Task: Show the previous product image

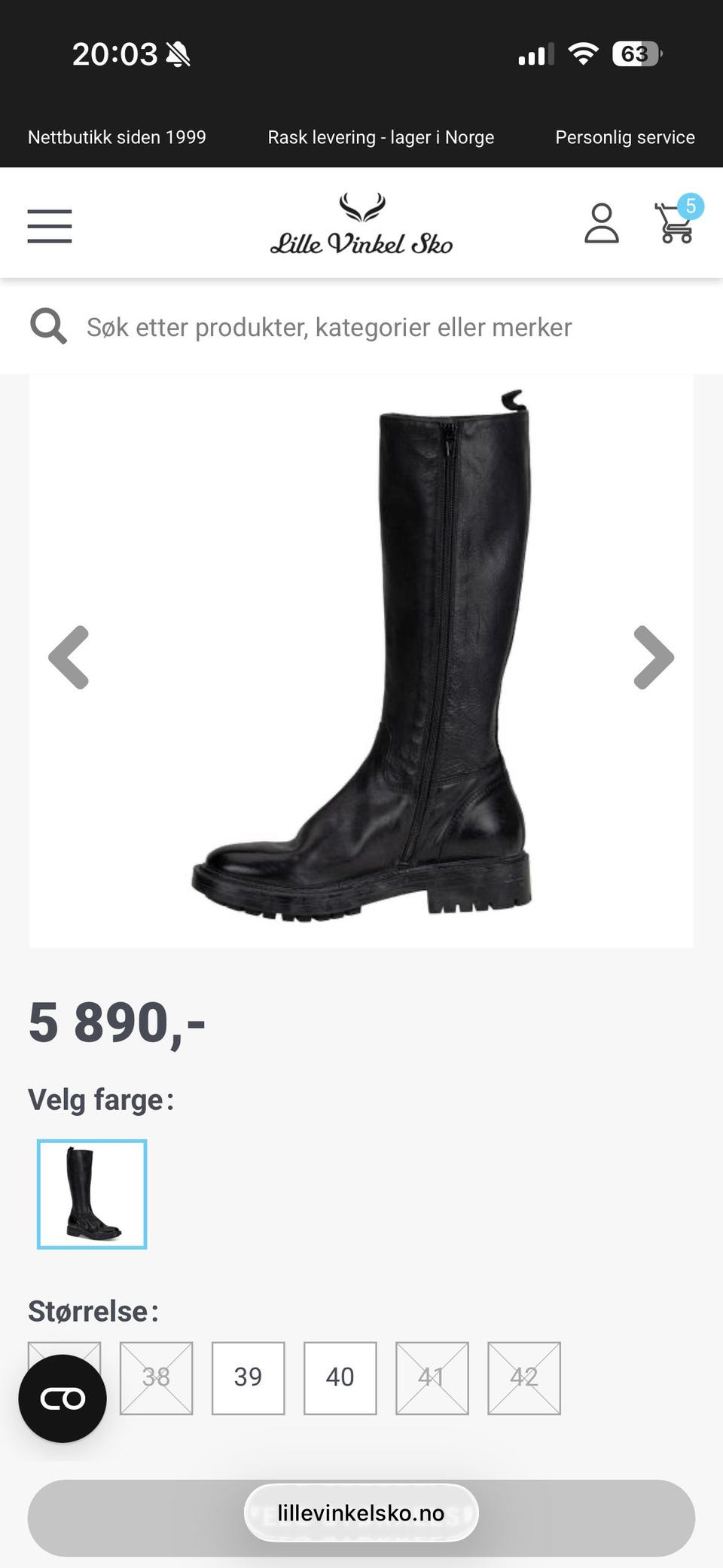Action: point(69,657)
